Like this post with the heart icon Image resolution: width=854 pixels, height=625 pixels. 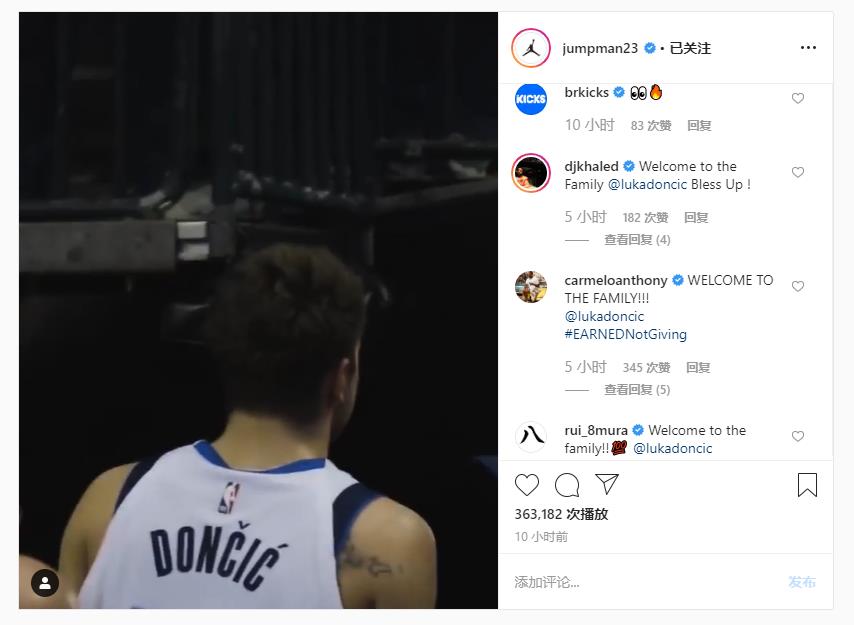click(x=527, y=485)
